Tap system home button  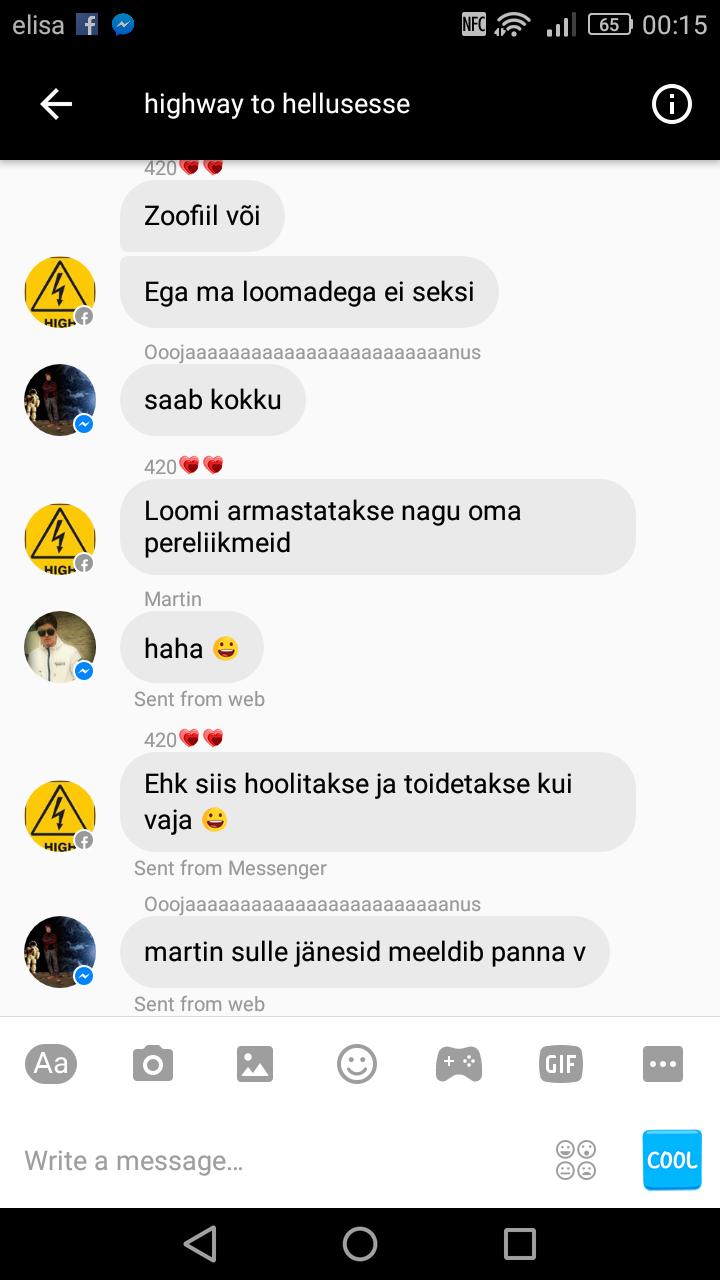pos(360,1244)
